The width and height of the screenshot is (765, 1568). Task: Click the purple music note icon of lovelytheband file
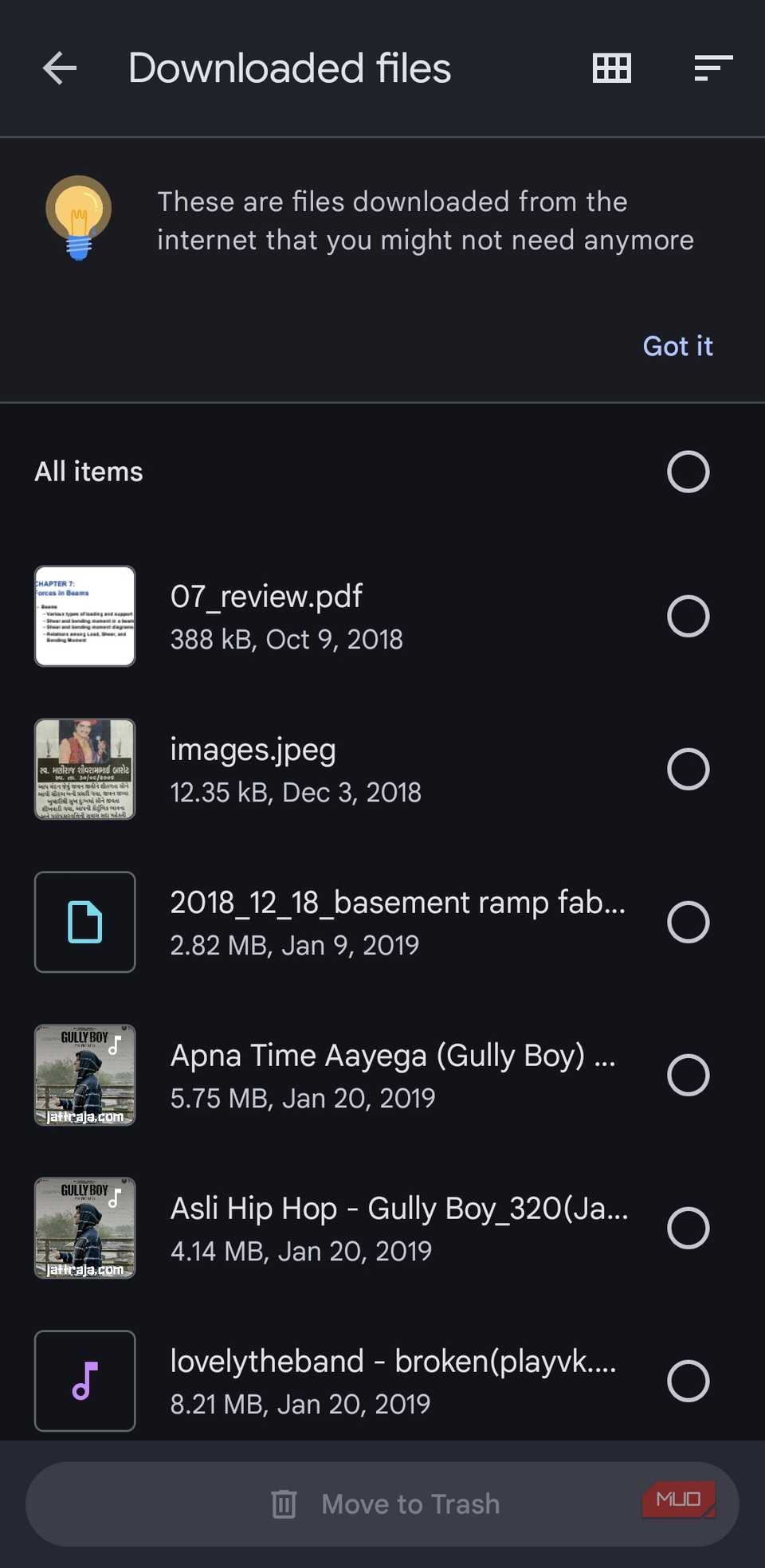(x=84, y=1382)
